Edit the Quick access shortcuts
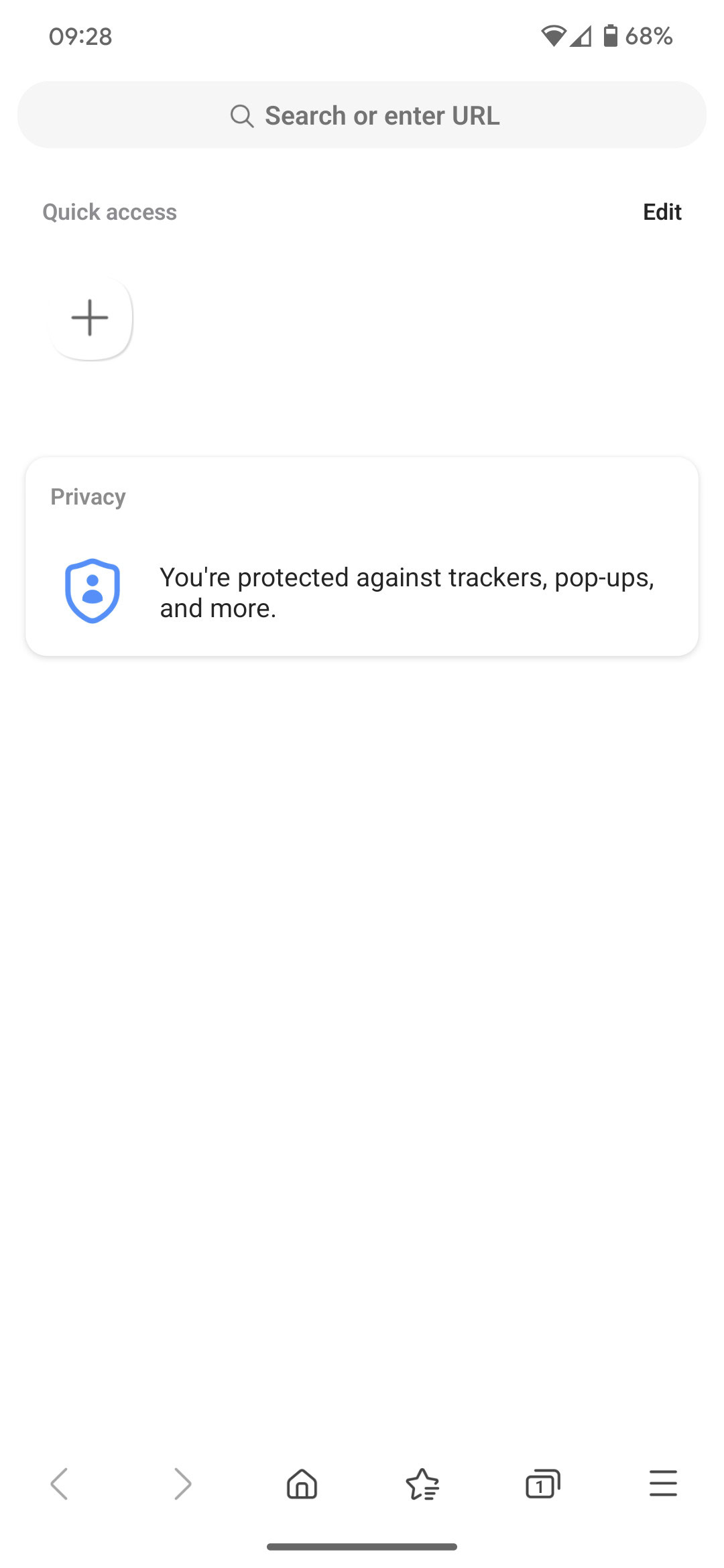The width and height of the screenshot is (724, 1568). pos(662,212)
